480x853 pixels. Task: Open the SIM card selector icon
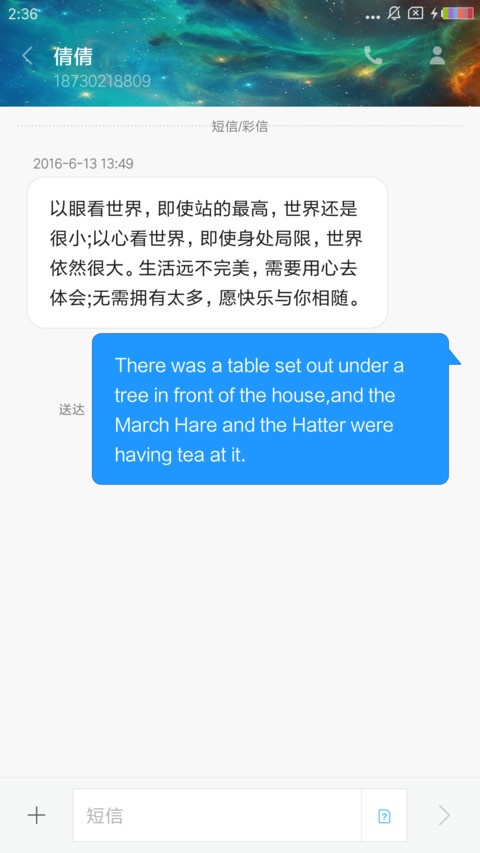(x=384, y=815)
